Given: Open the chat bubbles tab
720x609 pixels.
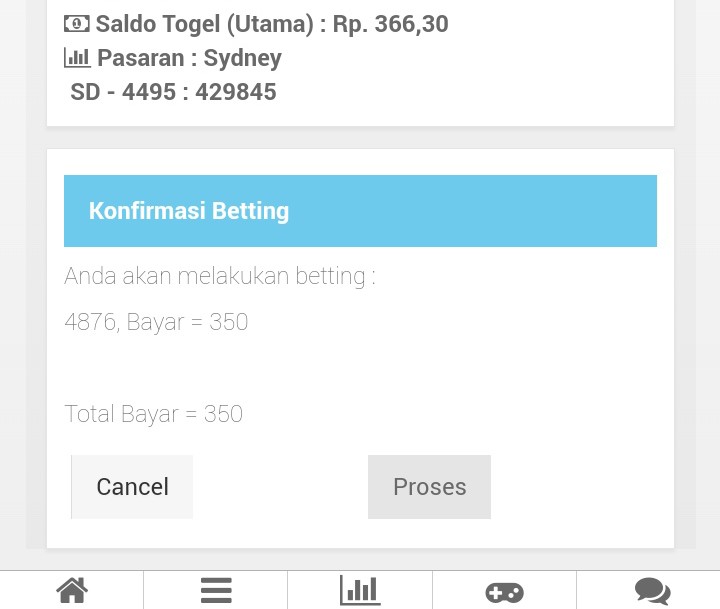Looking at the screenshot, I should click(652, 591).
